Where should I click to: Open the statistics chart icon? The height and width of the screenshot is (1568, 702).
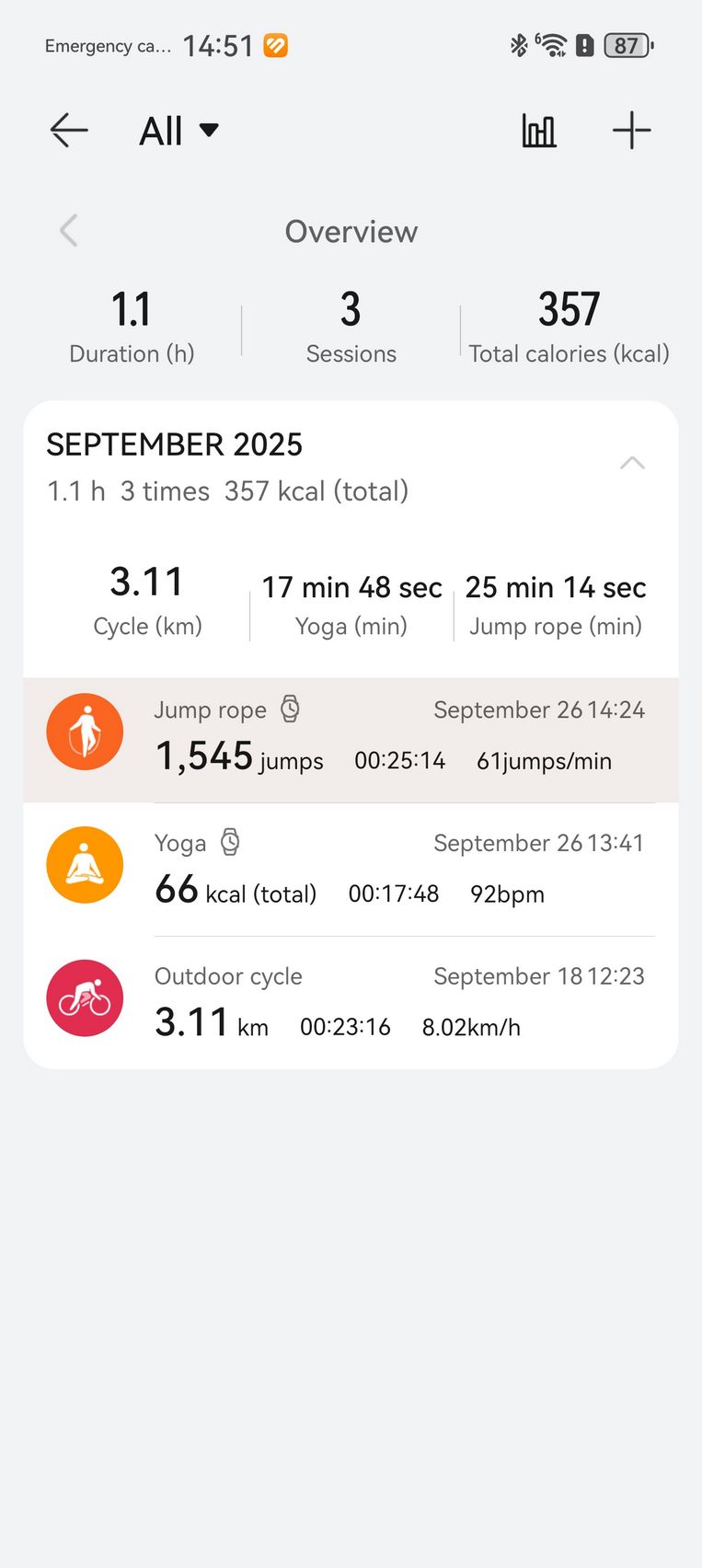tap(539, 131)
